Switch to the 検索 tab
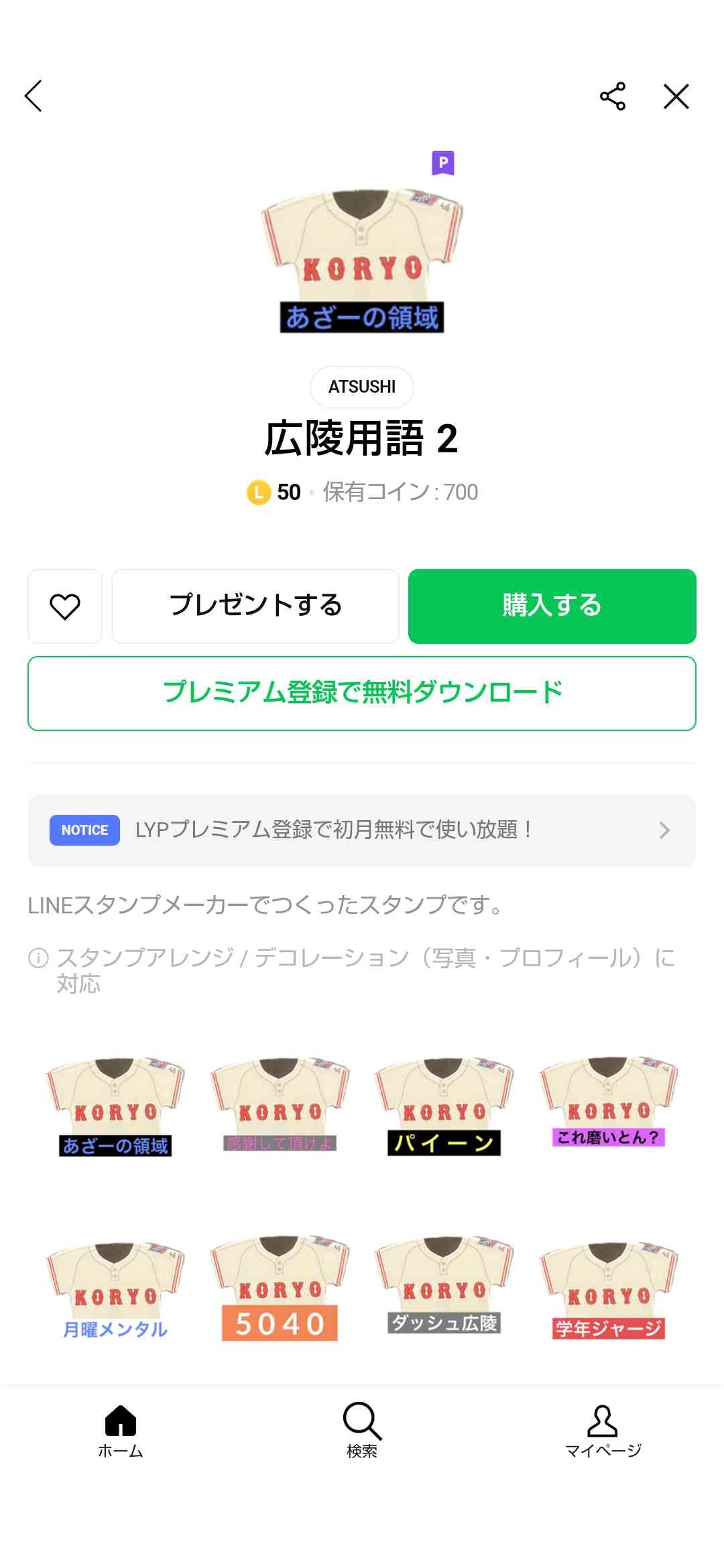 click(361, 1431)
